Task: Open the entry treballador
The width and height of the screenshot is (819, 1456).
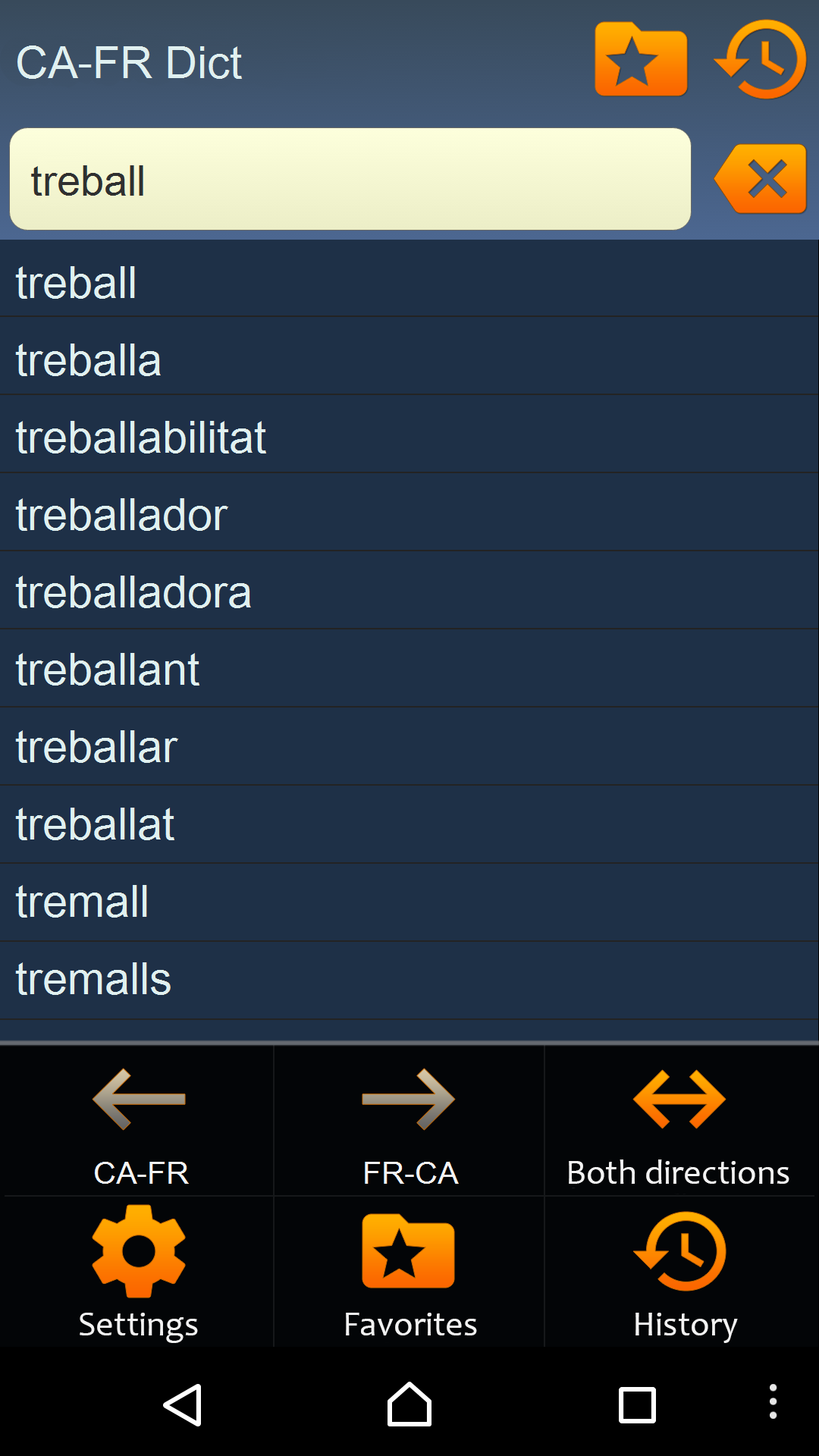Action: (409, 513)
